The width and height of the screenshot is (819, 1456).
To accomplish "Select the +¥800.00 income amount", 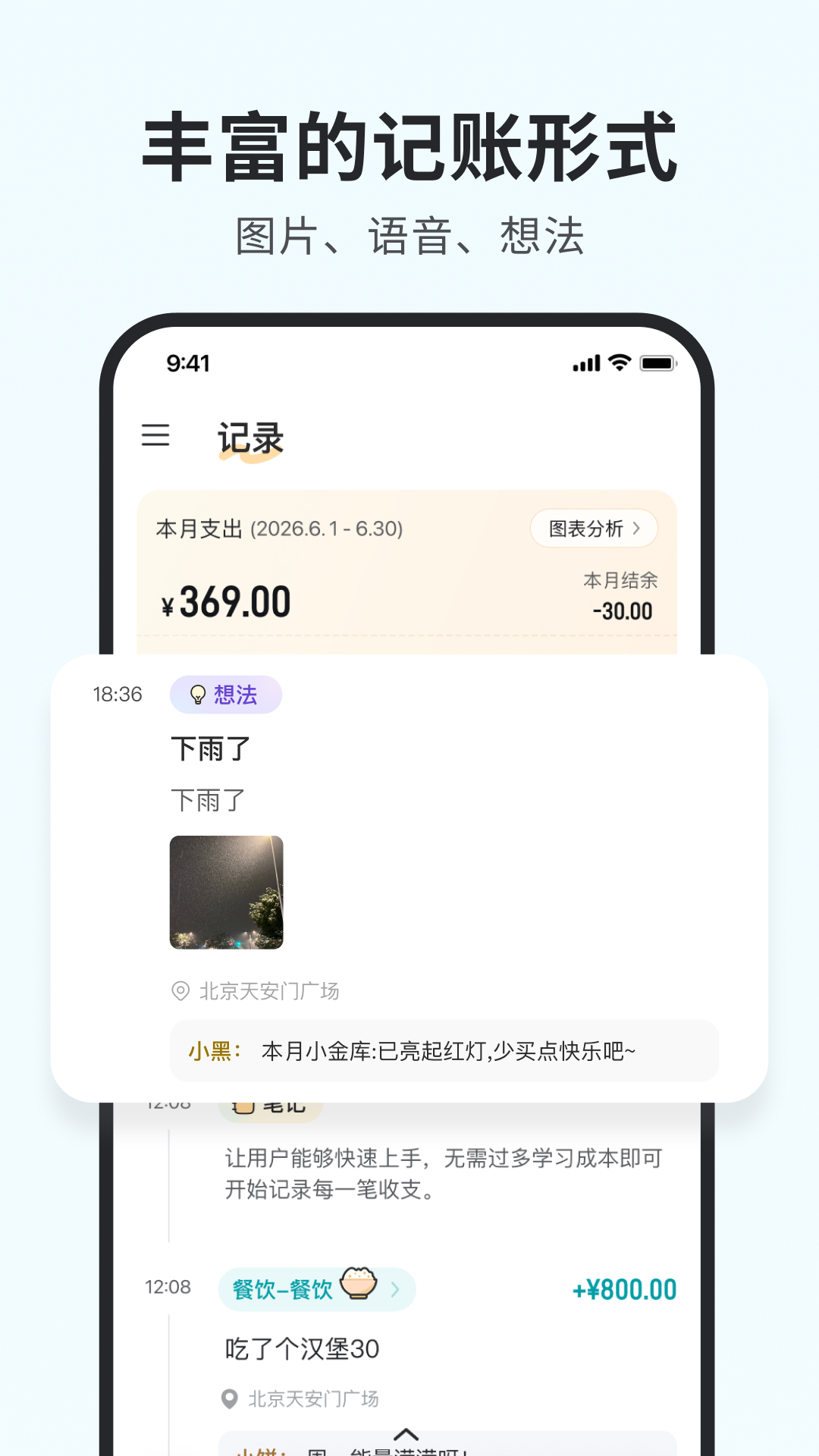I will click(623, 1288).
